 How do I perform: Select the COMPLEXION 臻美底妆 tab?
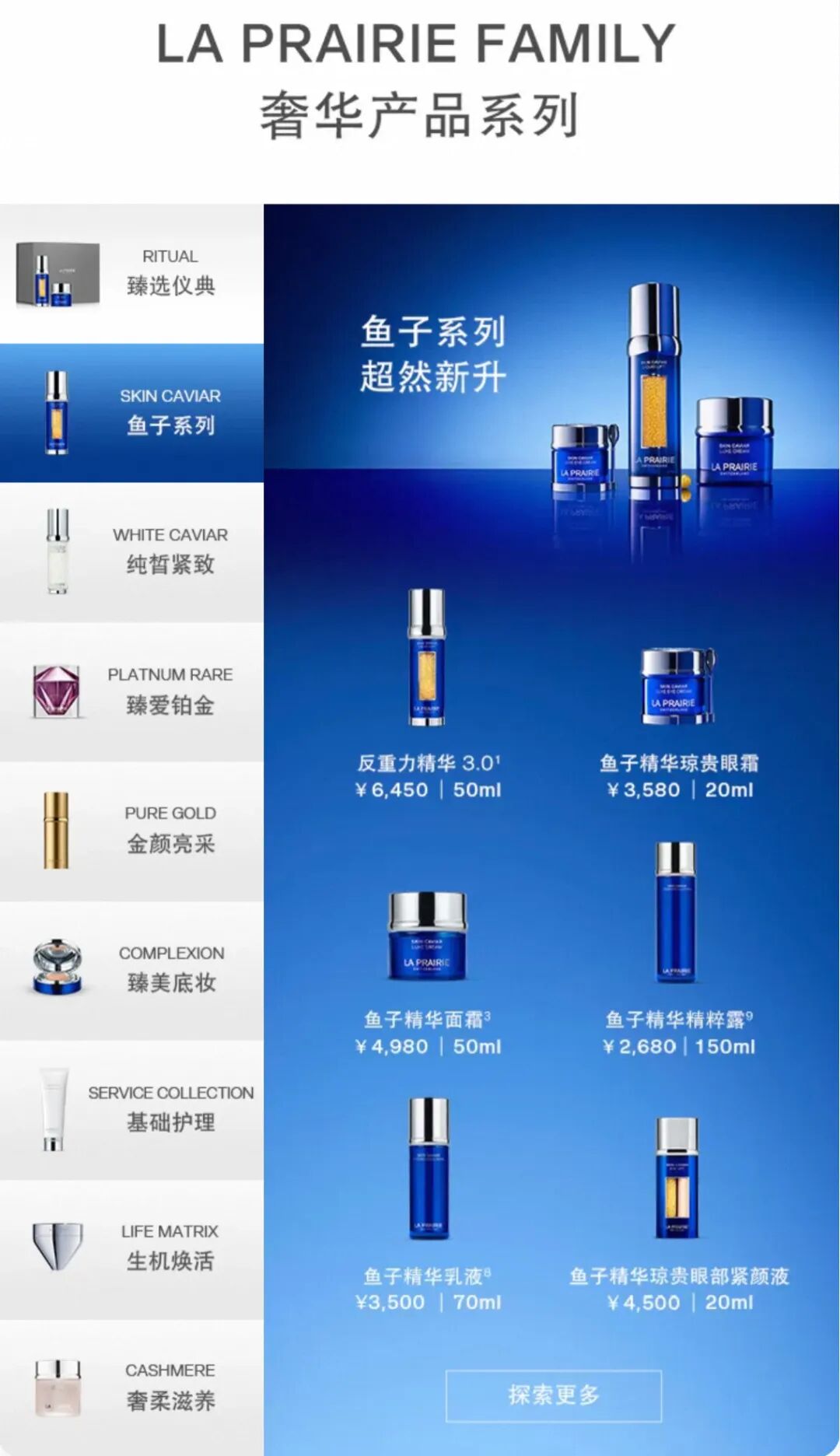pyautogui.click(x=131, y=970)
